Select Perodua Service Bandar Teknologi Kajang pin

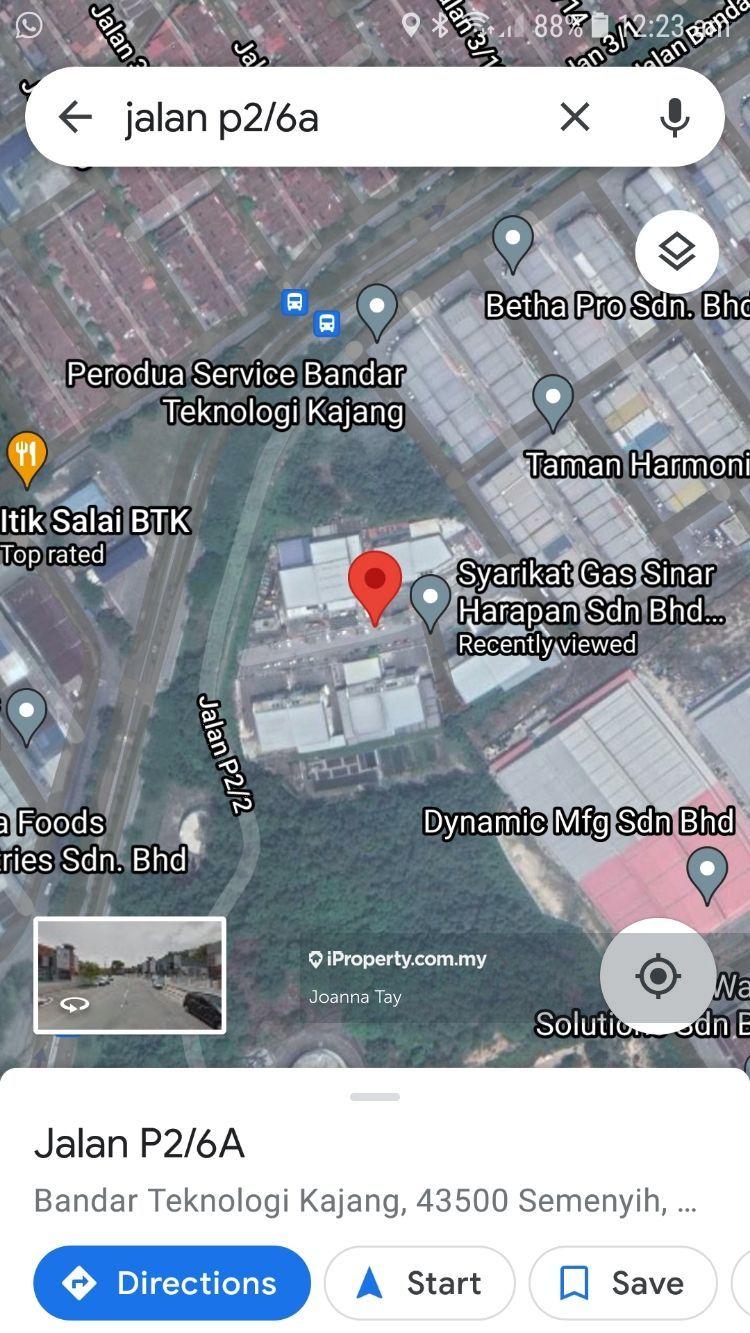pyautogui.click(x=377, y=310)
